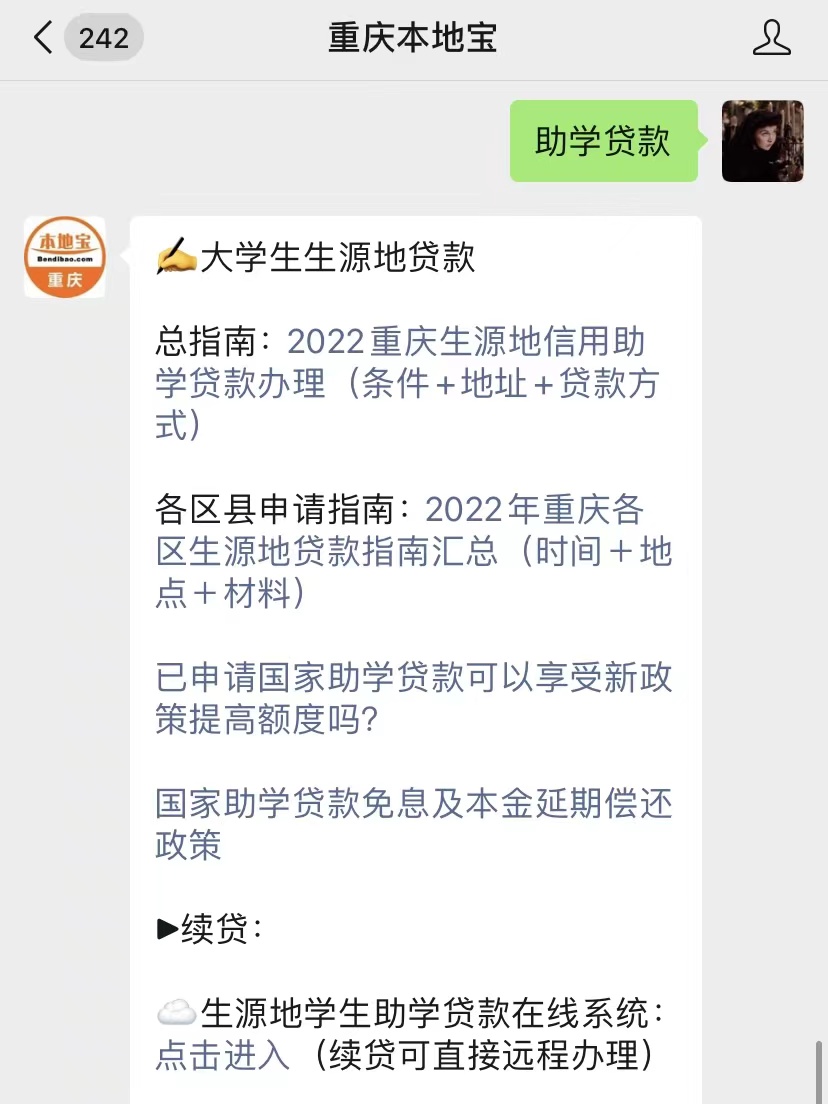
Task: Tap 点击进入 for the online loan system
Action: coord(223,1055)
